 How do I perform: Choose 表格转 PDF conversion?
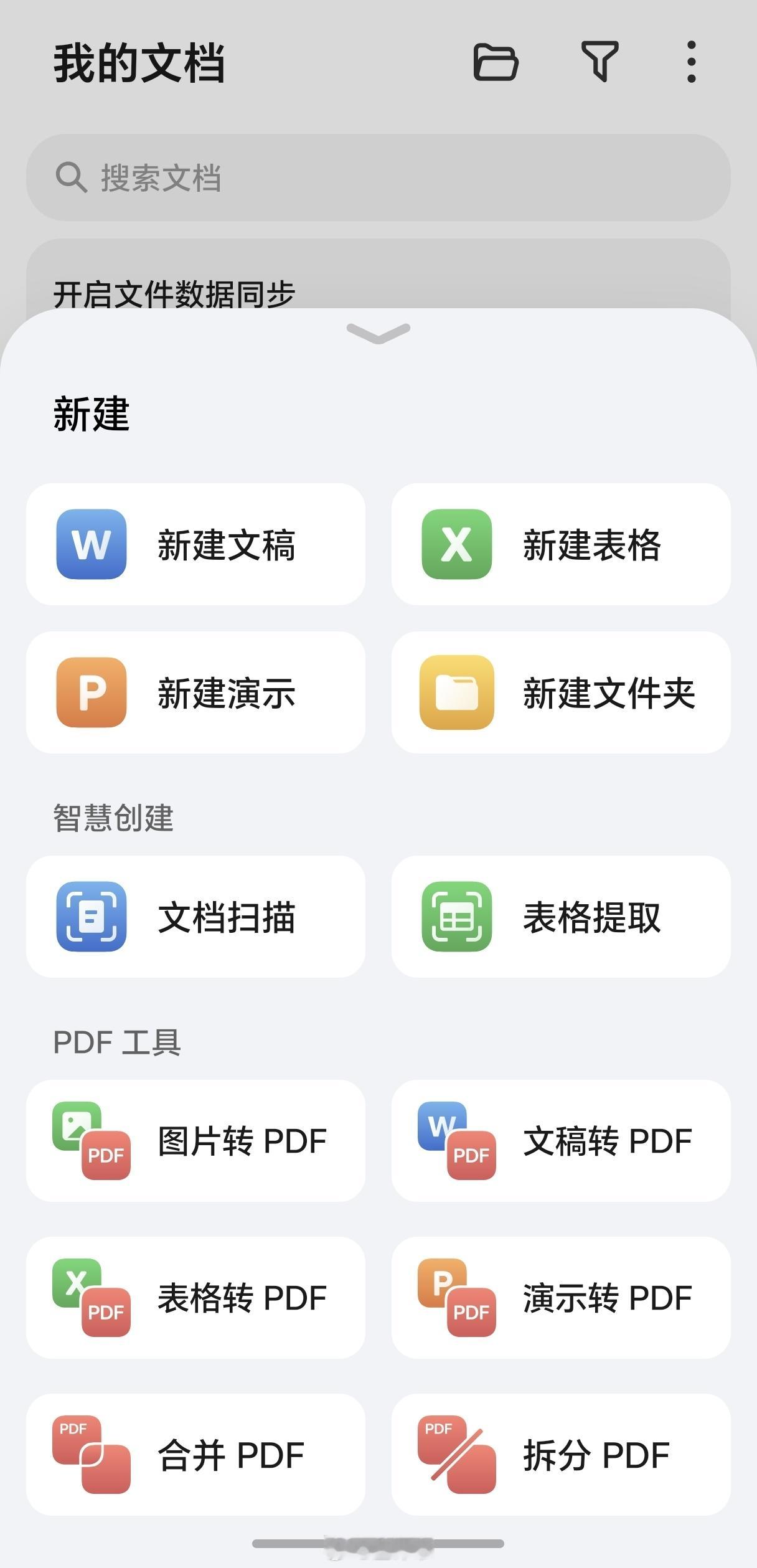click(x=195, y=1298)
